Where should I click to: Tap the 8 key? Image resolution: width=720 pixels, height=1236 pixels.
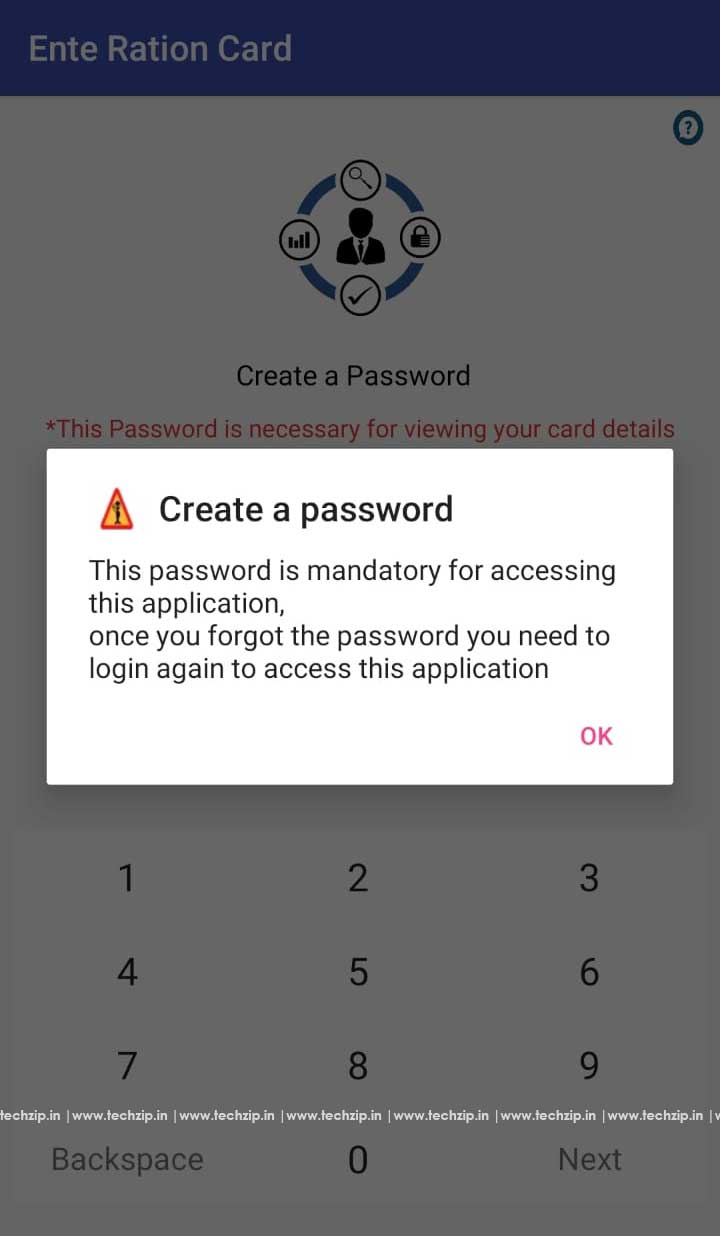click(x=358, y=1066)
